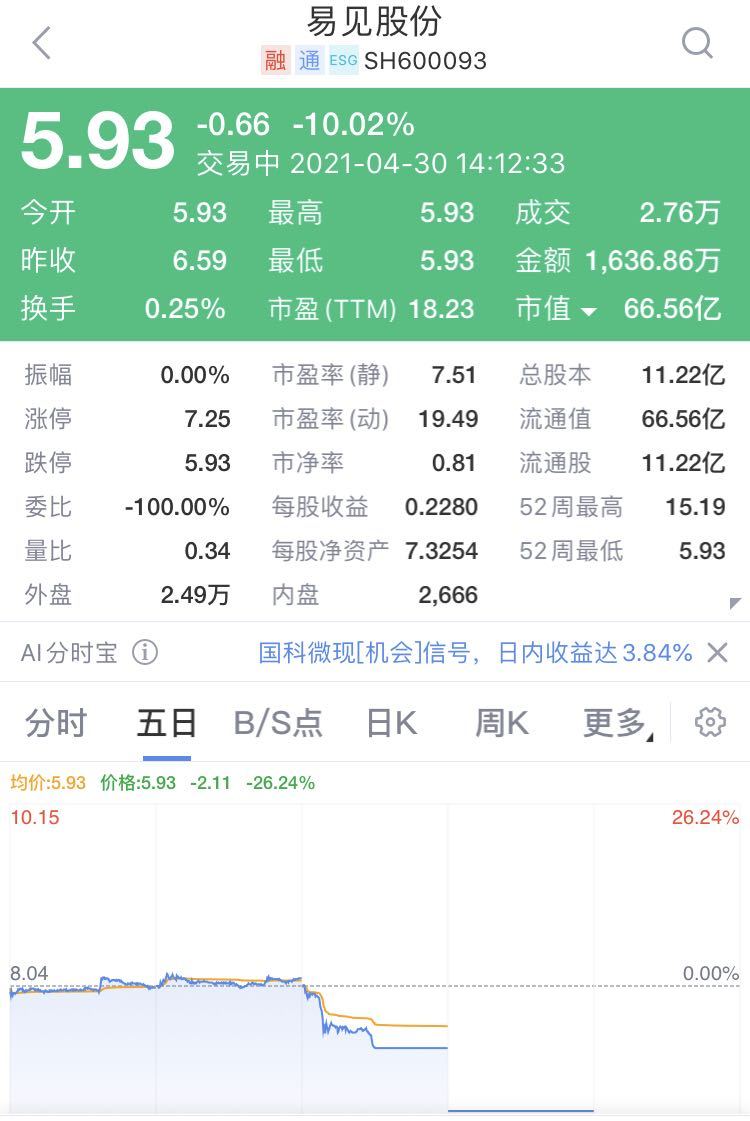Dismiss the AI分时宝 banner
This screenshot has height=1121, width=750.
pyautogui.click(x=717, y=653)
